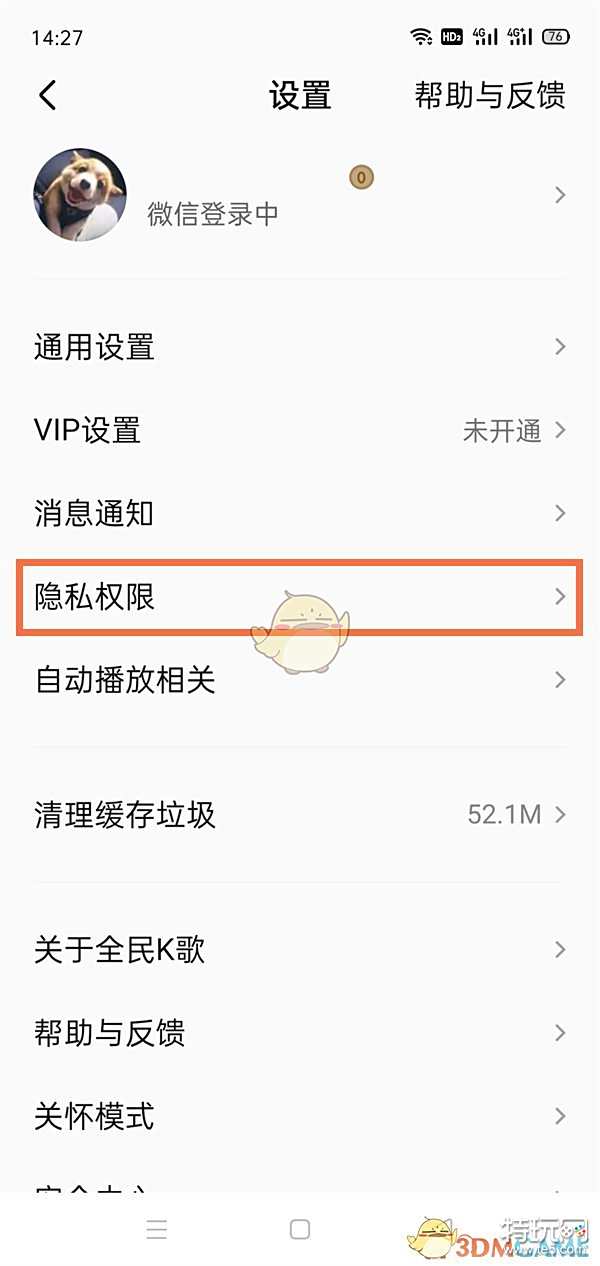Open 消息通知 settings
The image size is (600, 1266).
(x=300, y=514)
